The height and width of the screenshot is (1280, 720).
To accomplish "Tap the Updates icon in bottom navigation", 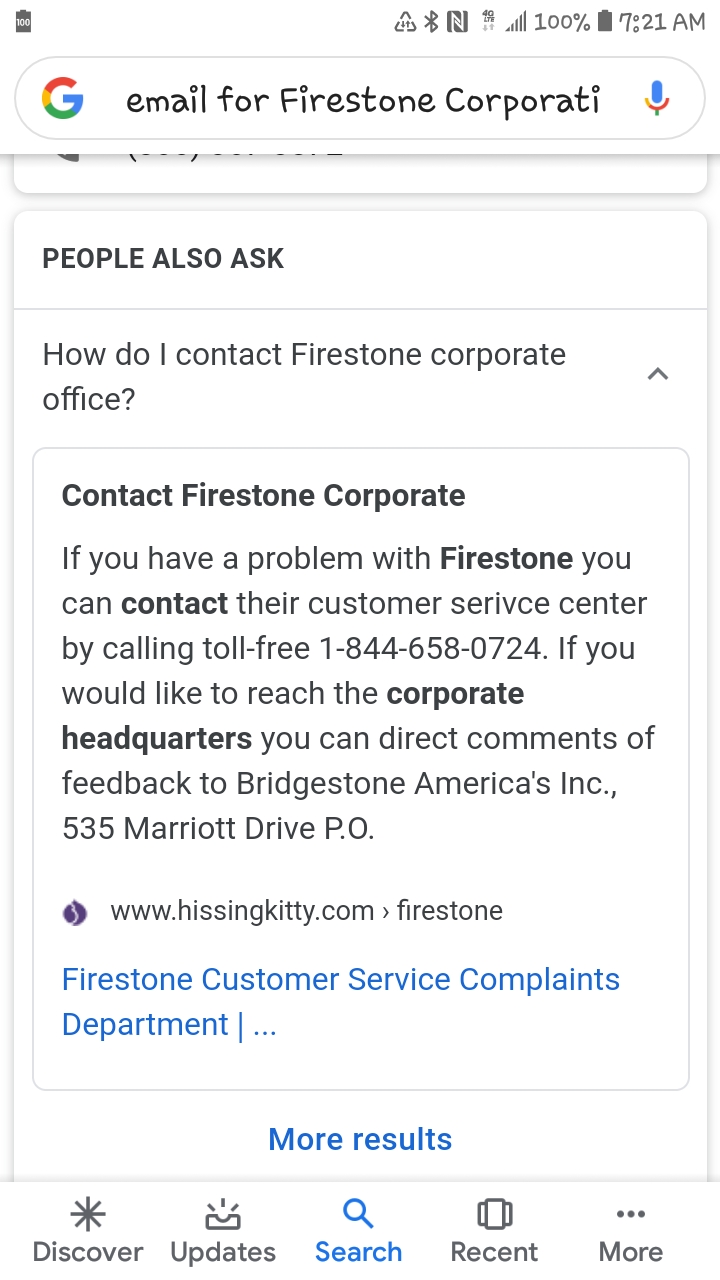I will (x=222, y=1214).
